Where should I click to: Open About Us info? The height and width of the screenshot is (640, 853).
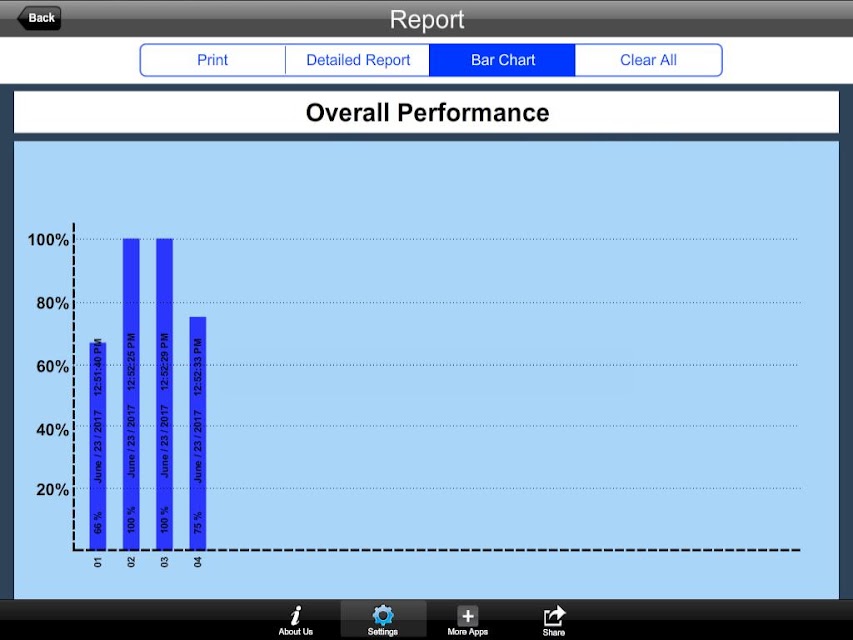[x=295, y=620]
